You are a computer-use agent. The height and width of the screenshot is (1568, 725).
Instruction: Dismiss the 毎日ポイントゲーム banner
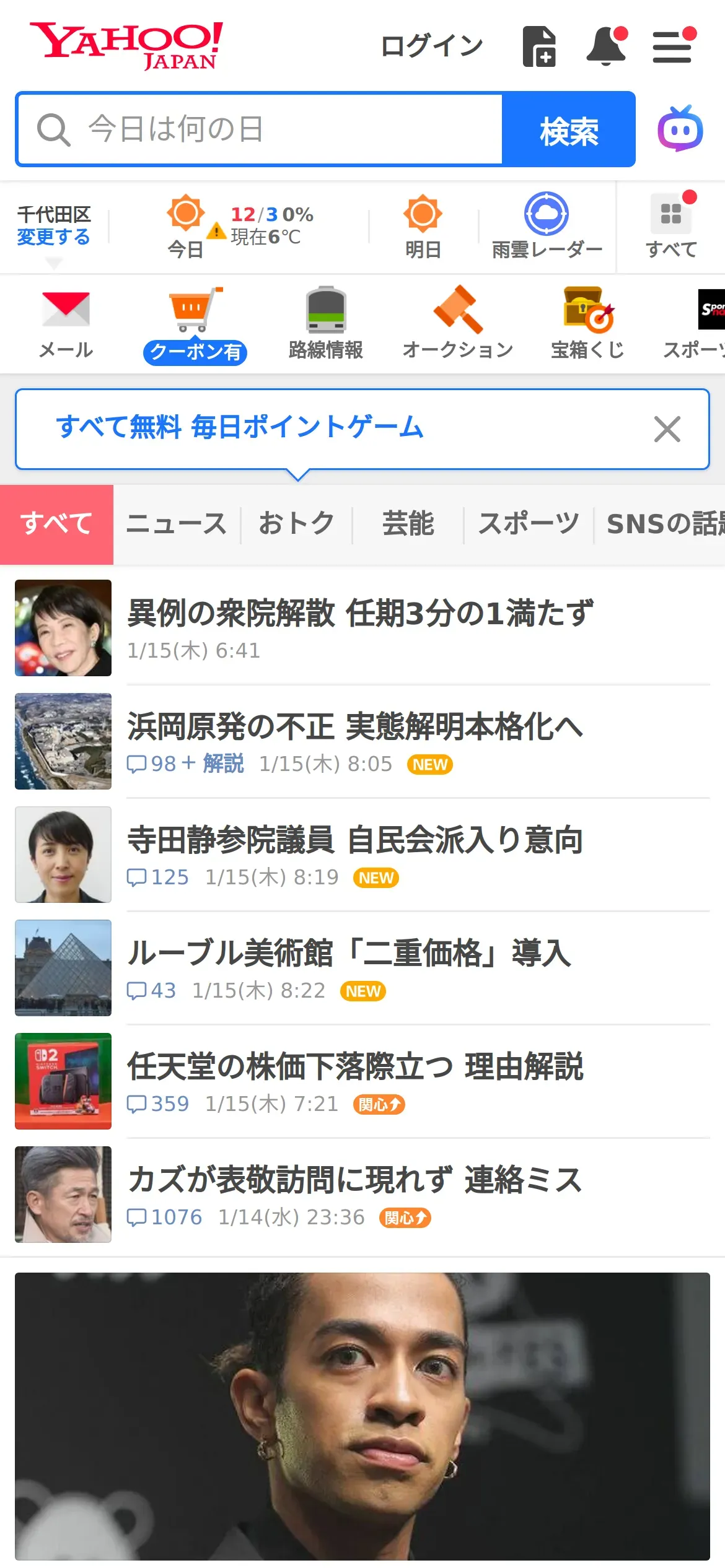[667, 429]
